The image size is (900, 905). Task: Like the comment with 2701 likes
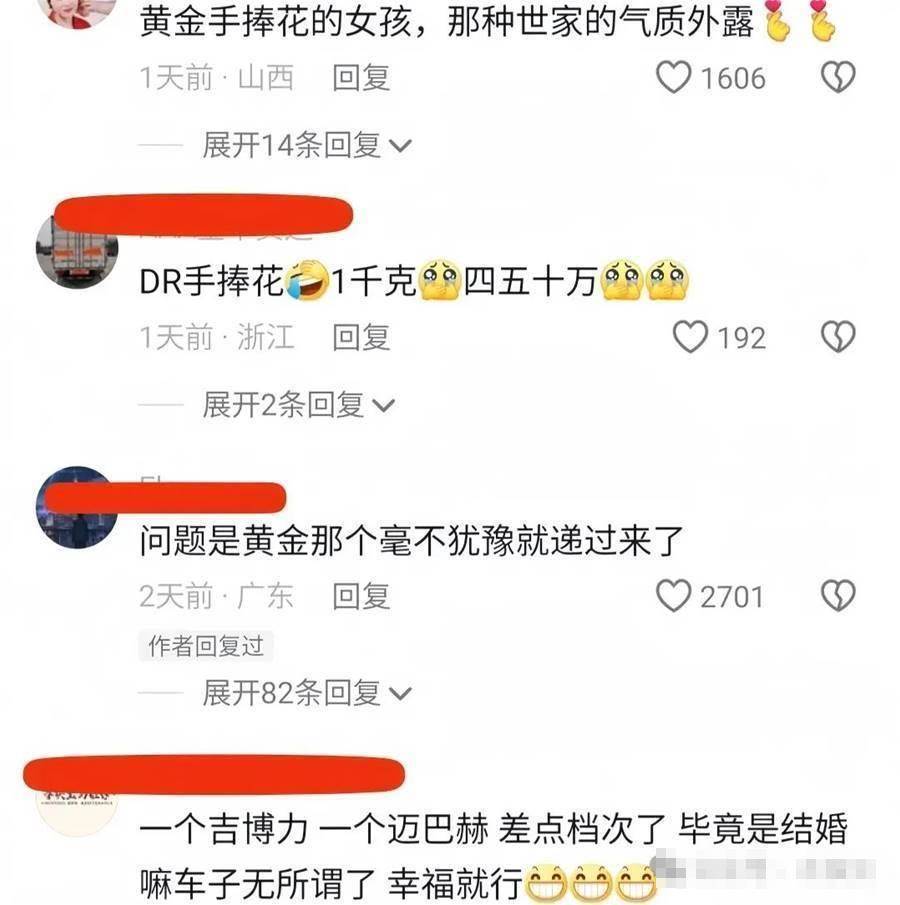(x=674, y=596)
